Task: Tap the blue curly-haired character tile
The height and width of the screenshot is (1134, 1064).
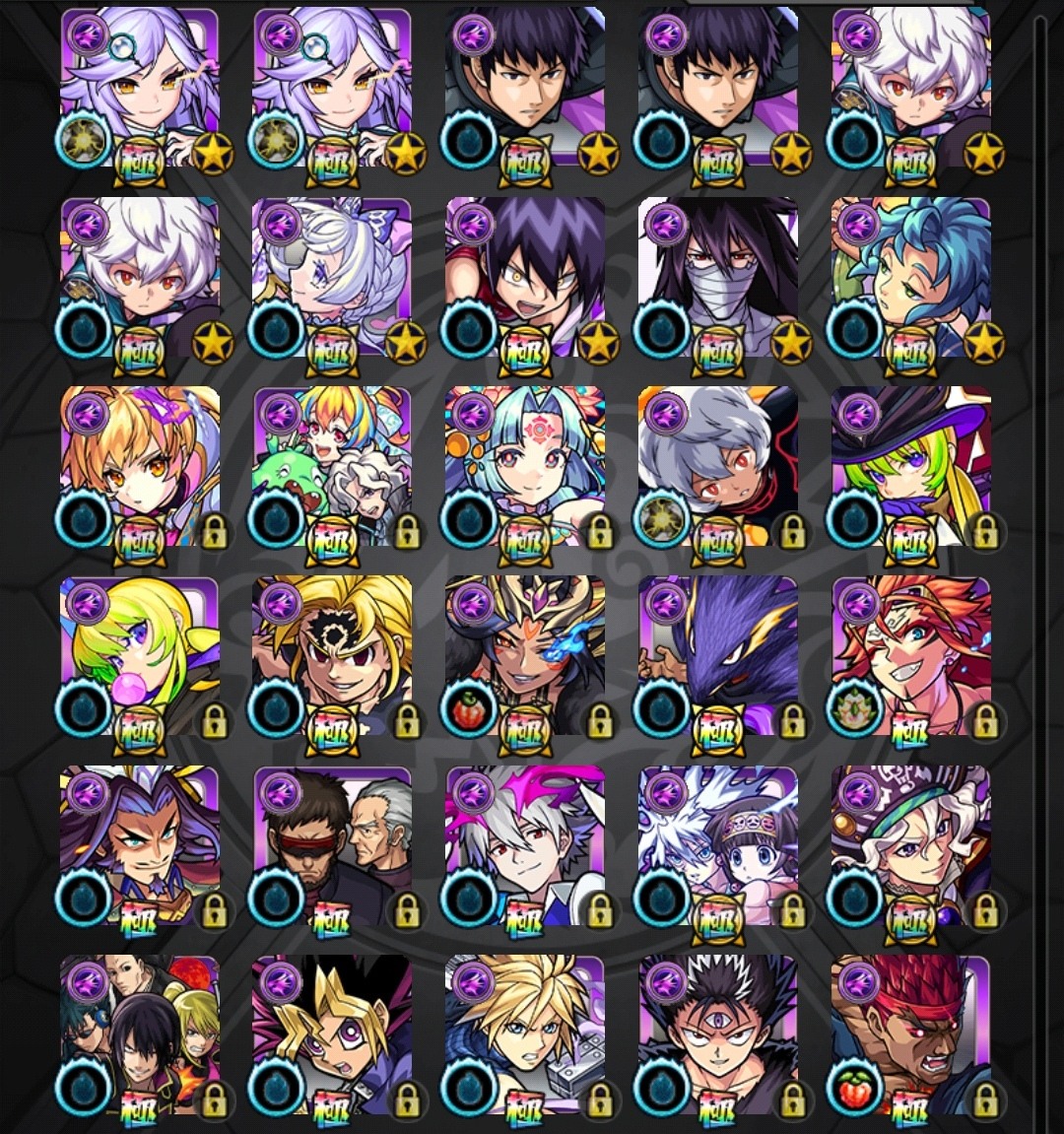Action: 910,276
